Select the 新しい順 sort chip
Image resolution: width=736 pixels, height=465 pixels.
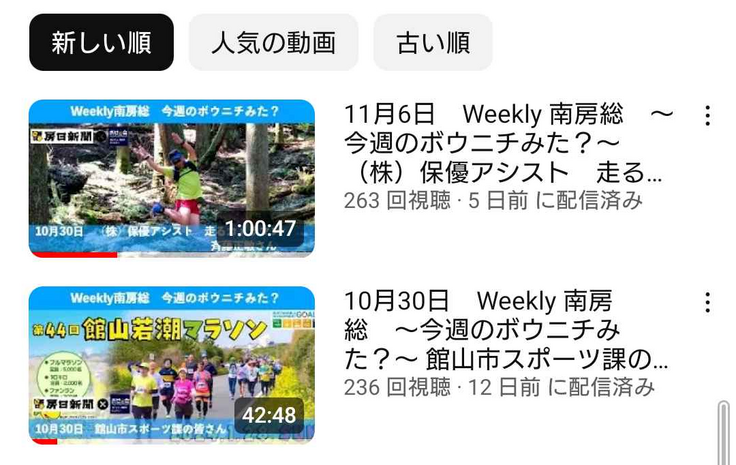101,43
